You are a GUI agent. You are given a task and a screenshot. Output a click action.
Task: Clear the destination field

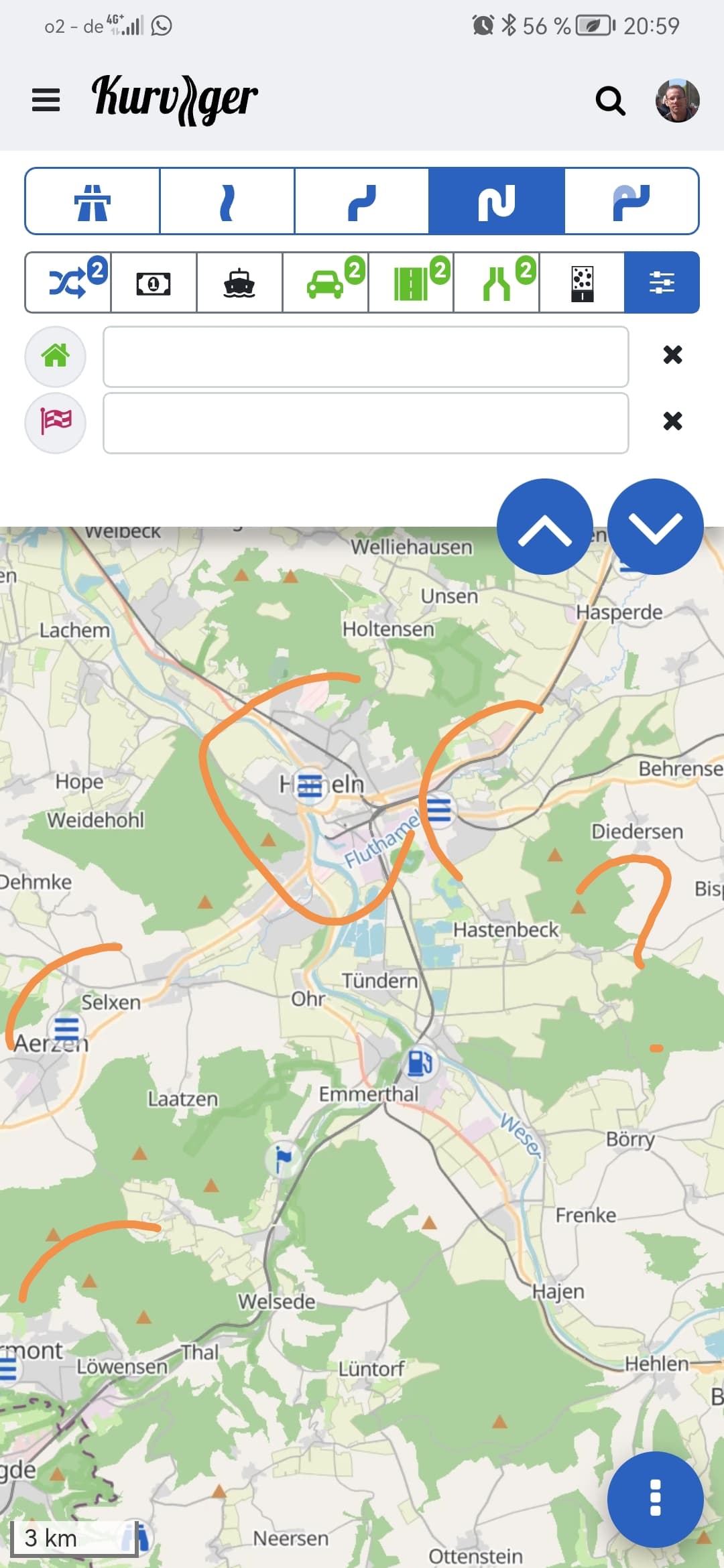(x=672, y=421)
